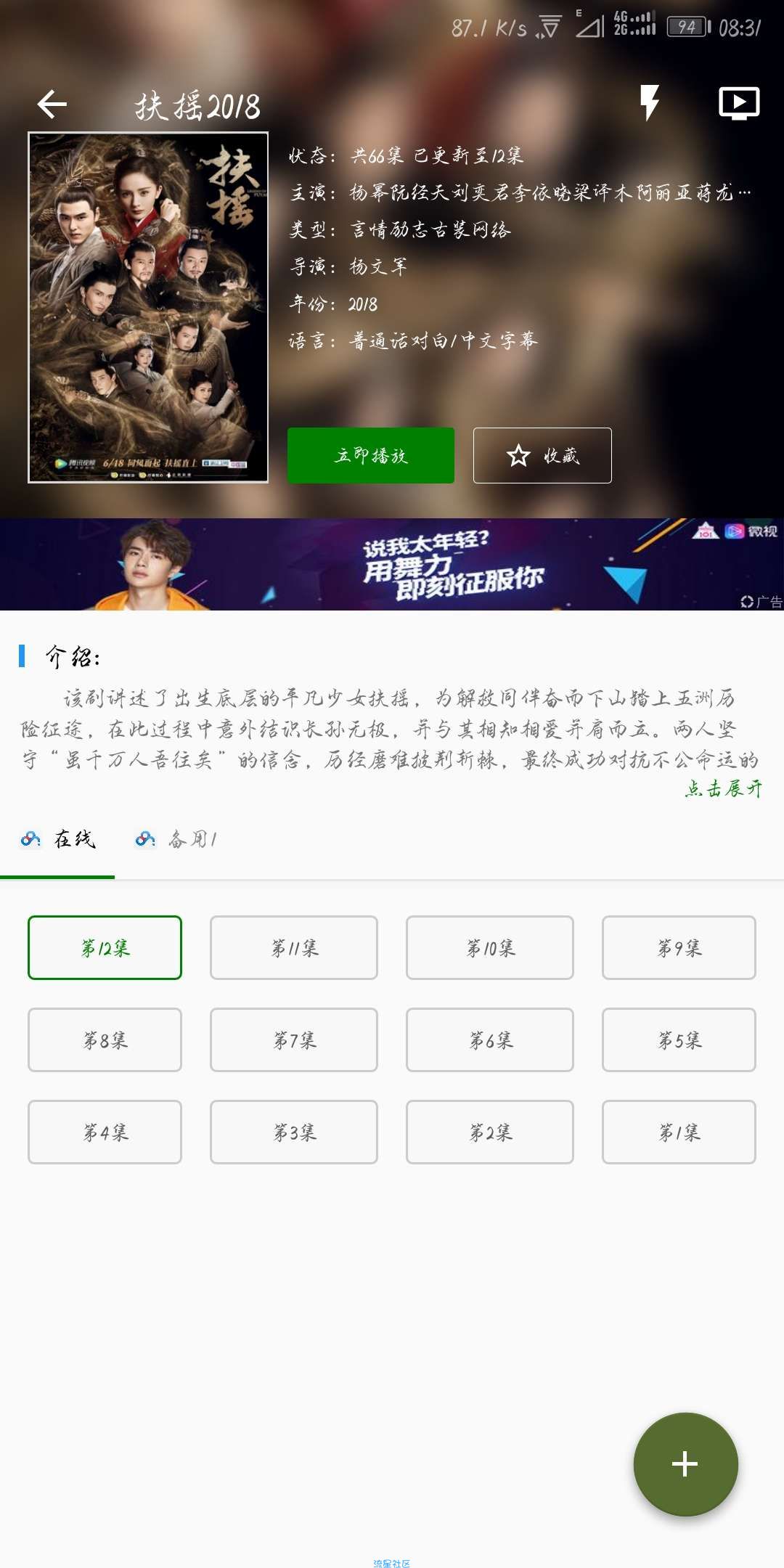The image size is (784, 1568).
Task: Tap the floating plus button
Action: (685, 1463)
